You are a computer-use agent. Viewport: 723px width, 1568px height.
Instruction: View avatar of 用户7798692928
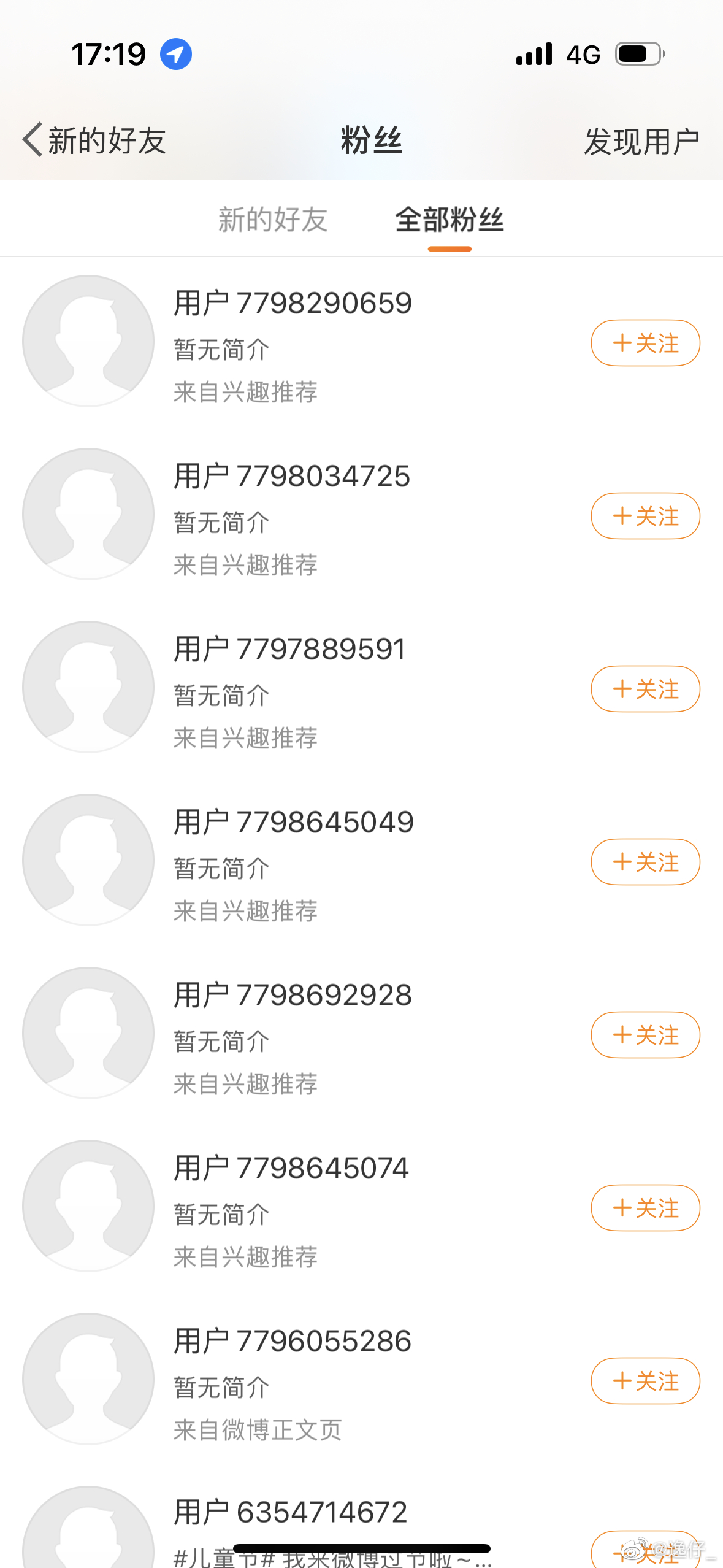coord(88,1033)
